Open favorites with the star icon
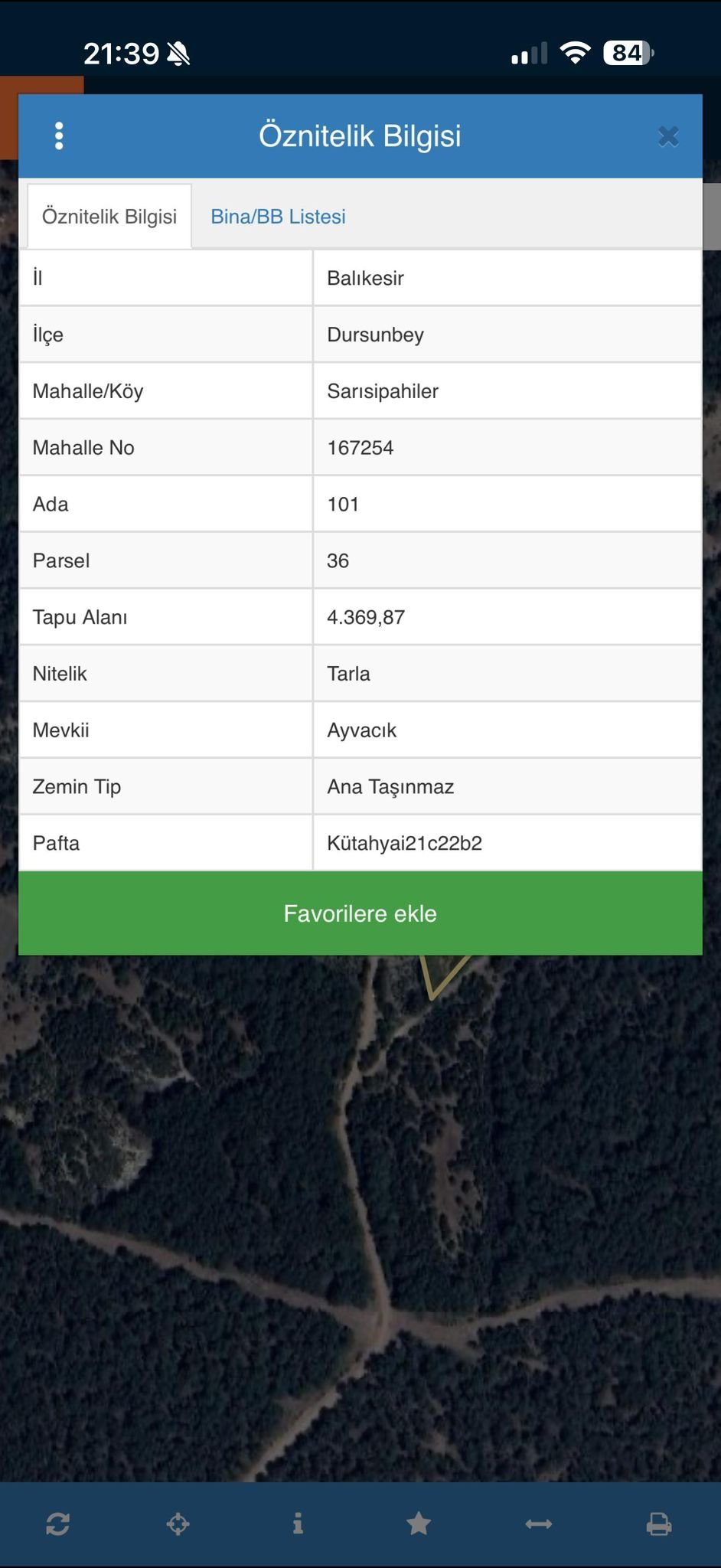The width and height of the screenshot is (721, 1568). [x=419, y=1524]
